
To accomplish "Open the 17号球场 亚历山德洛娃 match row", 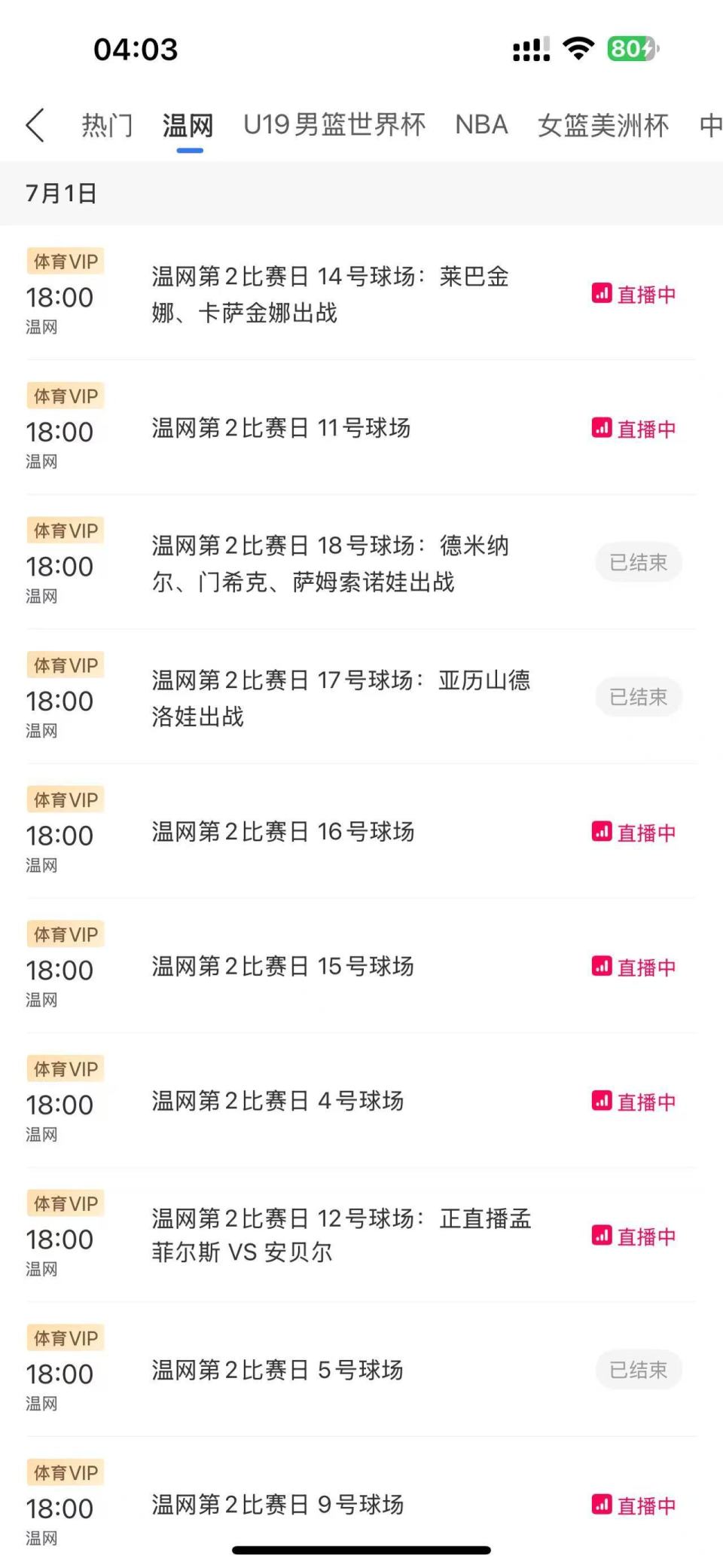I will click(x=361, y=697).
